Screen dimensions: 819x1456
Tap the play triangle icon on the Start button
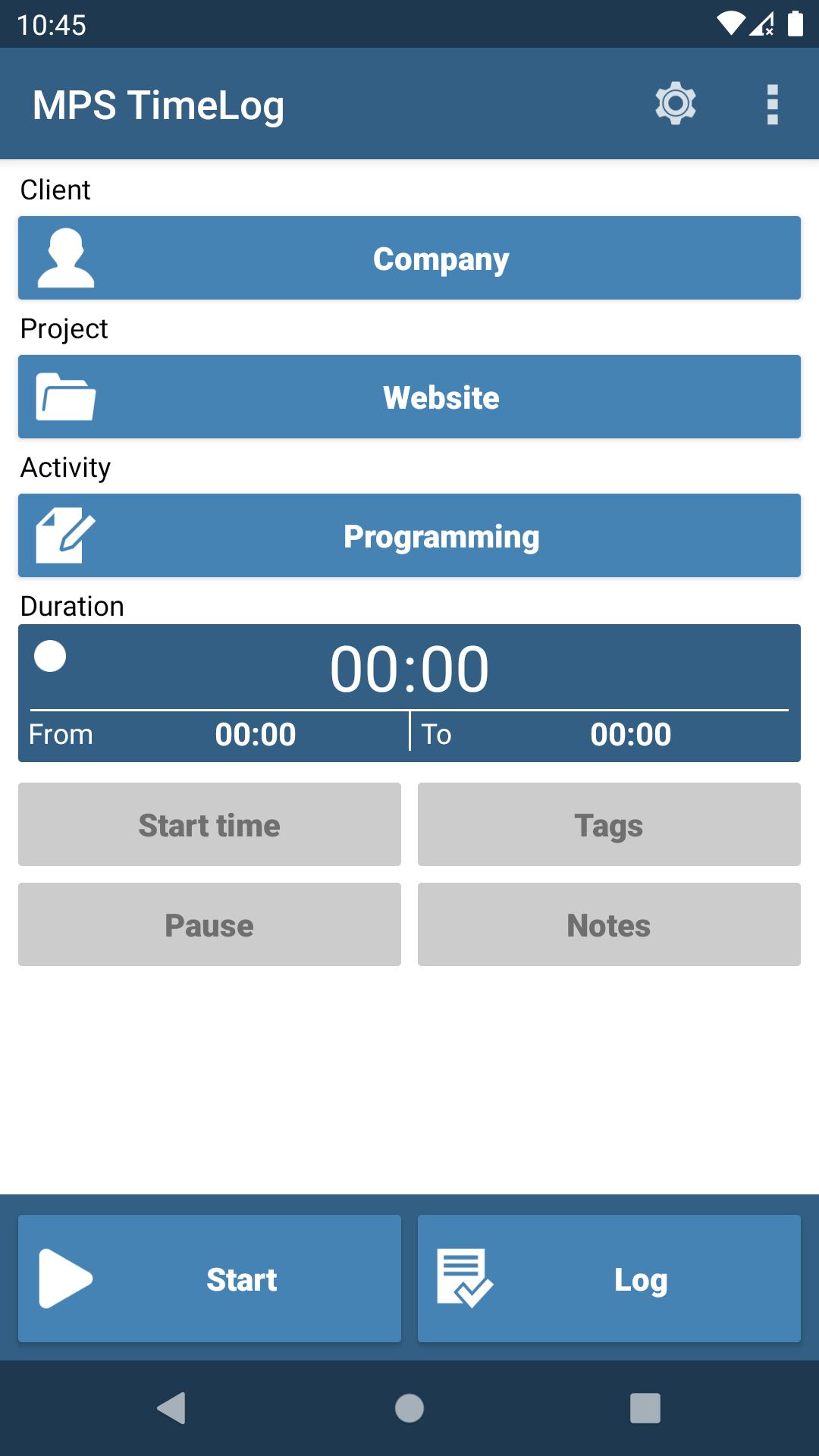coord(67,1278)
